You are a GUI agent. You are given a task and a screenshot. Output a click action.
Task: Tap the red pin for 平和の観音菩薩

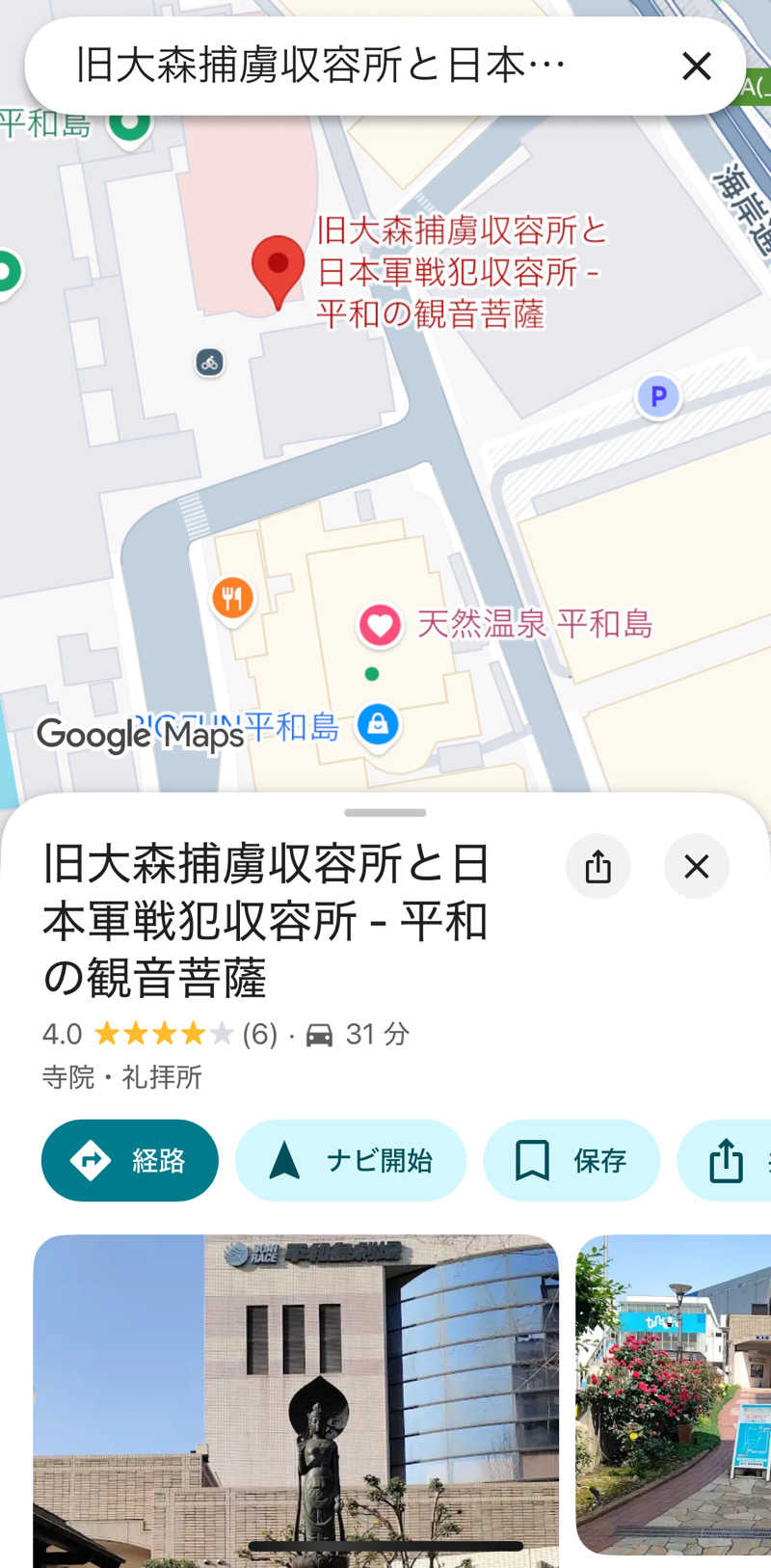coord(278,269)
